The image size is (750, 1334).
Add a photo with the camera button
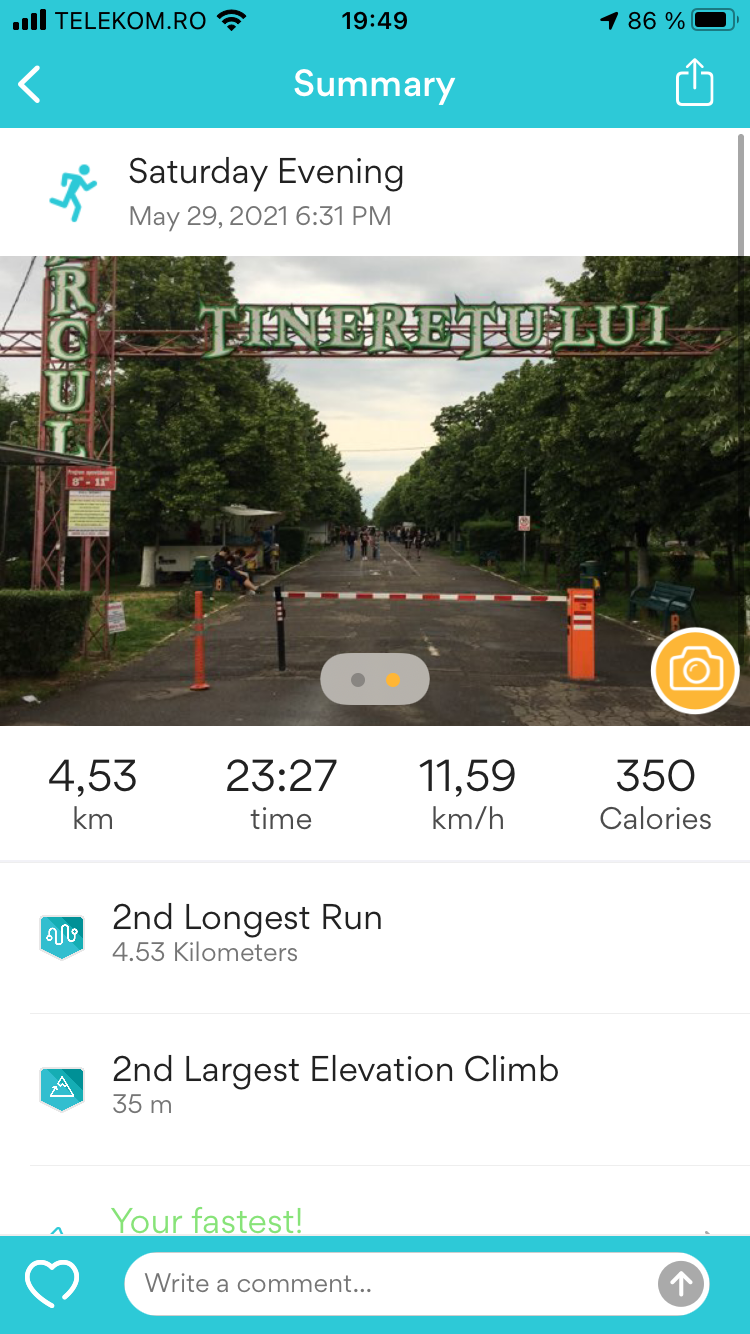(x=695, y=670)
